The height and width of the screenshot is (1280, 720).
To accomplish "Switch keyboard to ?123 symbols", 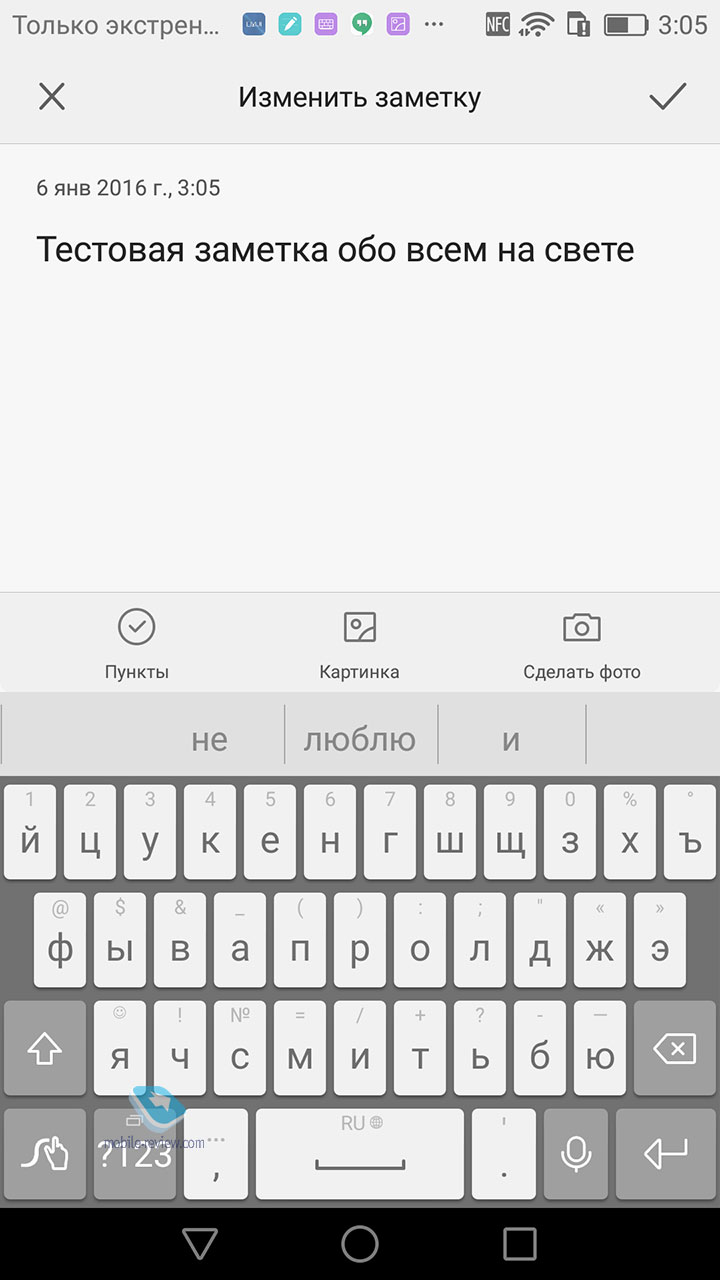I will coord(135,1154).
